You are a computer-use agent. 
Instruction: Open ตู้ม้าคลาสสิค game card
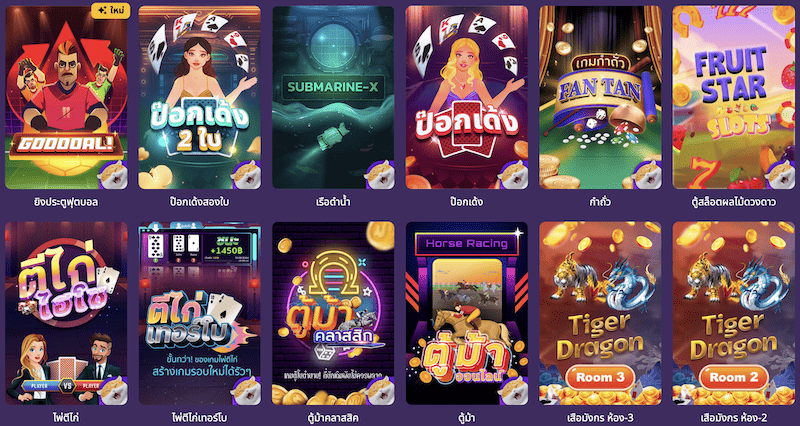tap(333, 312)
